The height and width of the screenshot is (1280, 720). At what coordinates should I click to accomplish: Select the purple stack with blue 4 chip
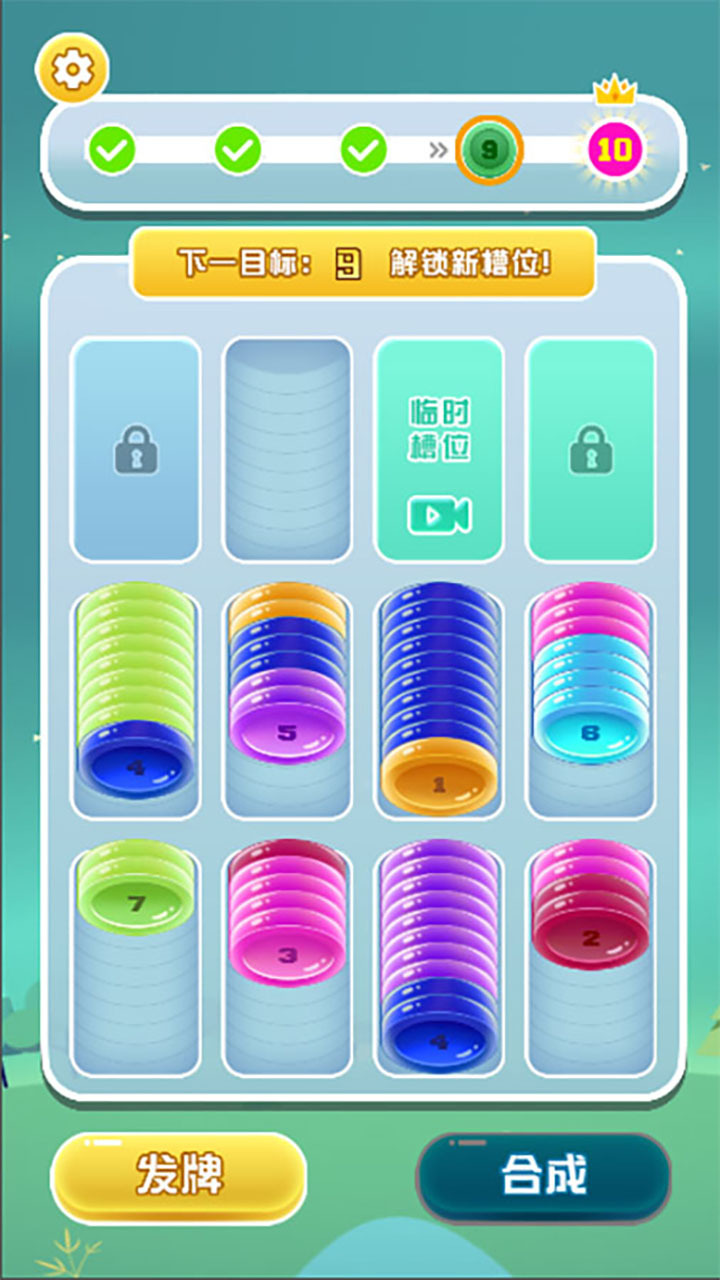click(439, 960)
